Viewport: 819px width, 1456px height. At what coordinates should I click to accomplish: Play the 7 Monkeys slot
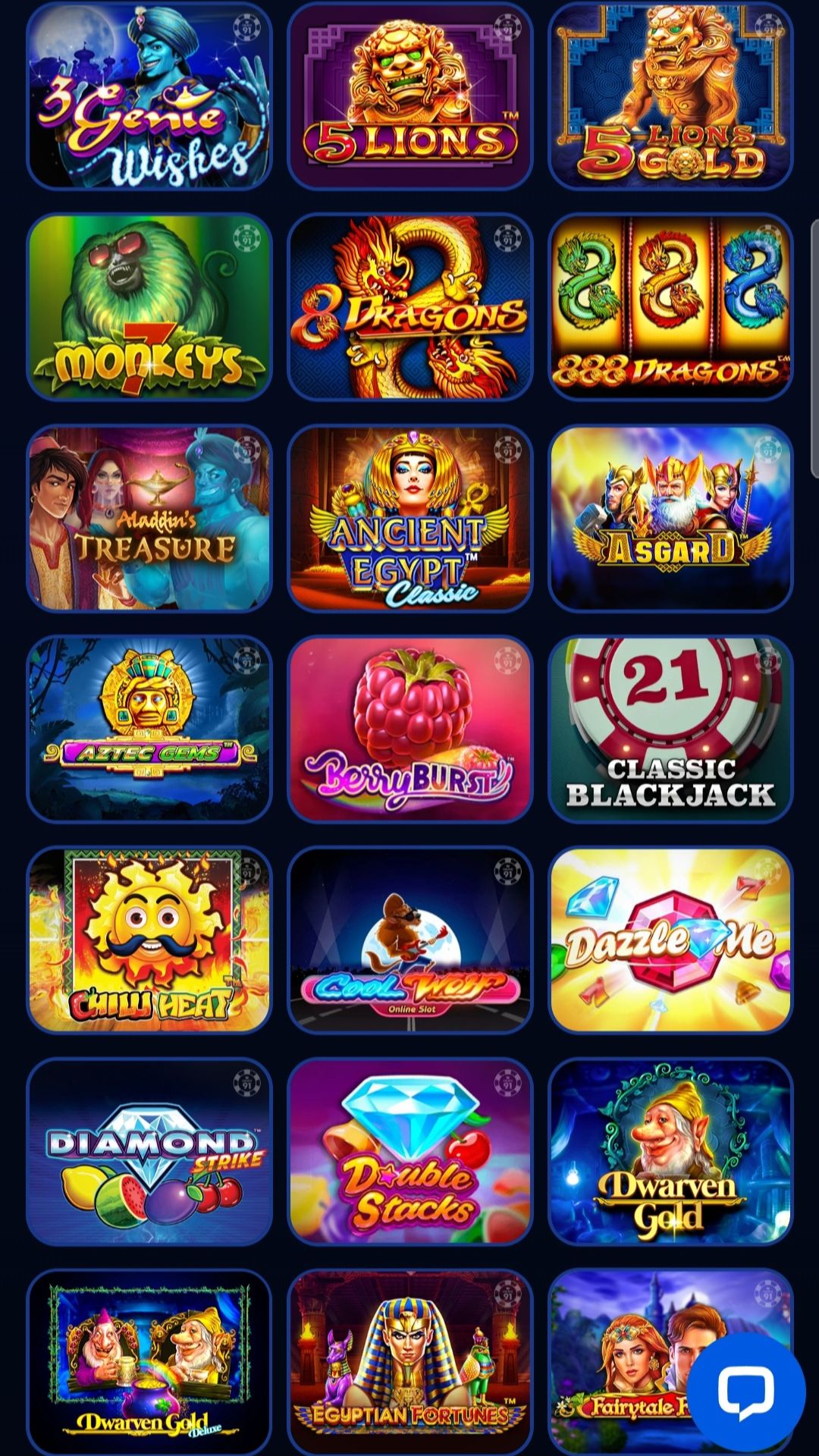[149, 306]
